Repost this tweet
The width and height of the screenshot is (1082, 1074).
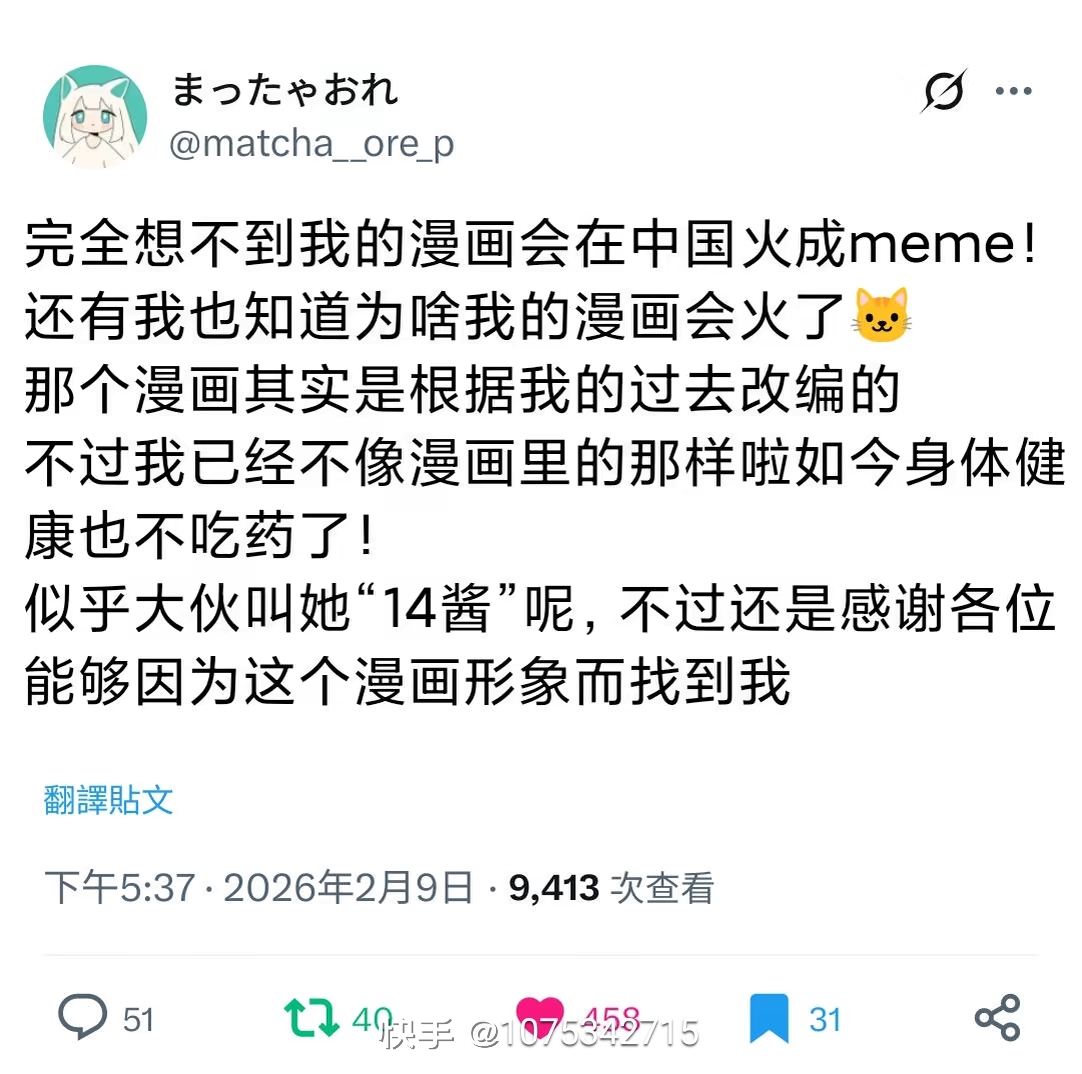[312, 1017]
